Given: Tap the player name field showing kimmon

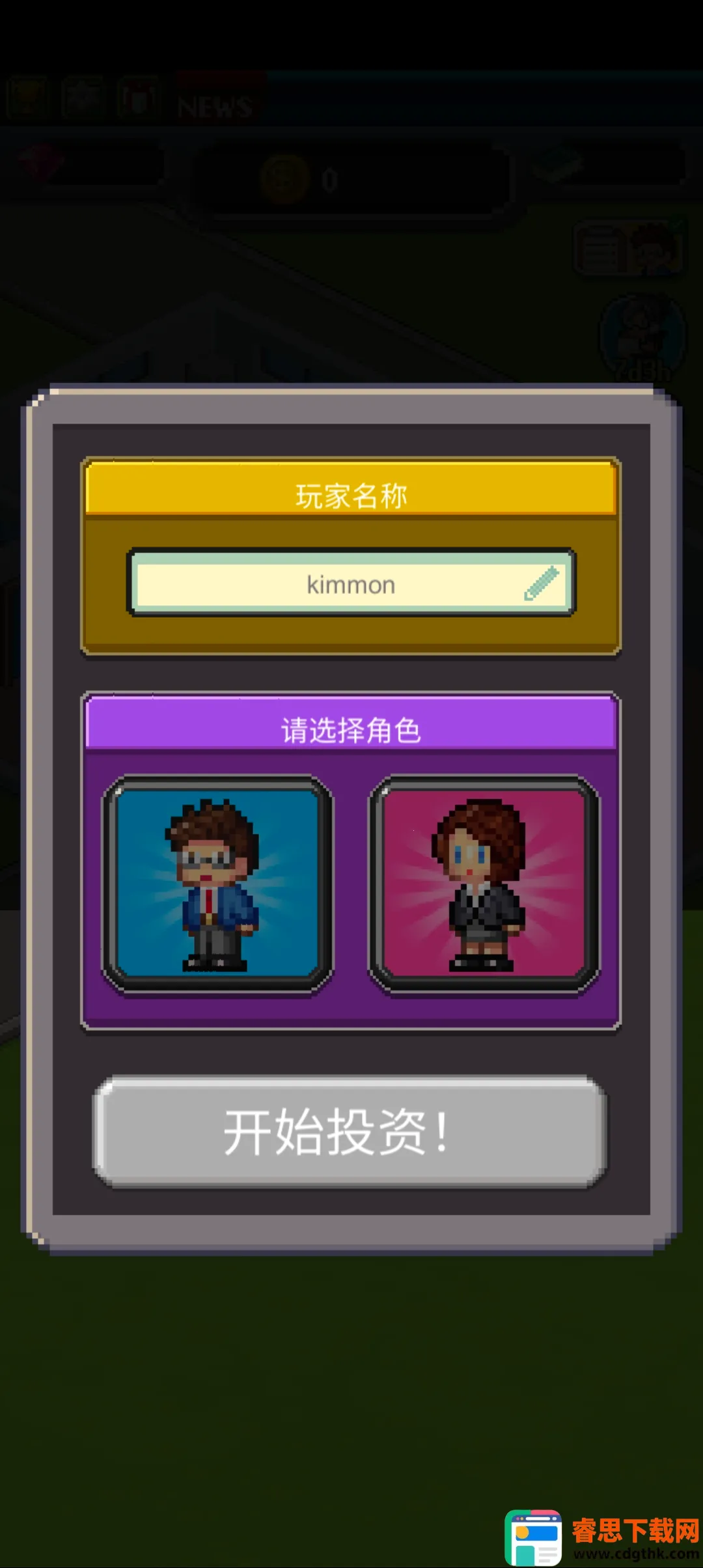Looking at the screenshot, I should click(350, 584).
